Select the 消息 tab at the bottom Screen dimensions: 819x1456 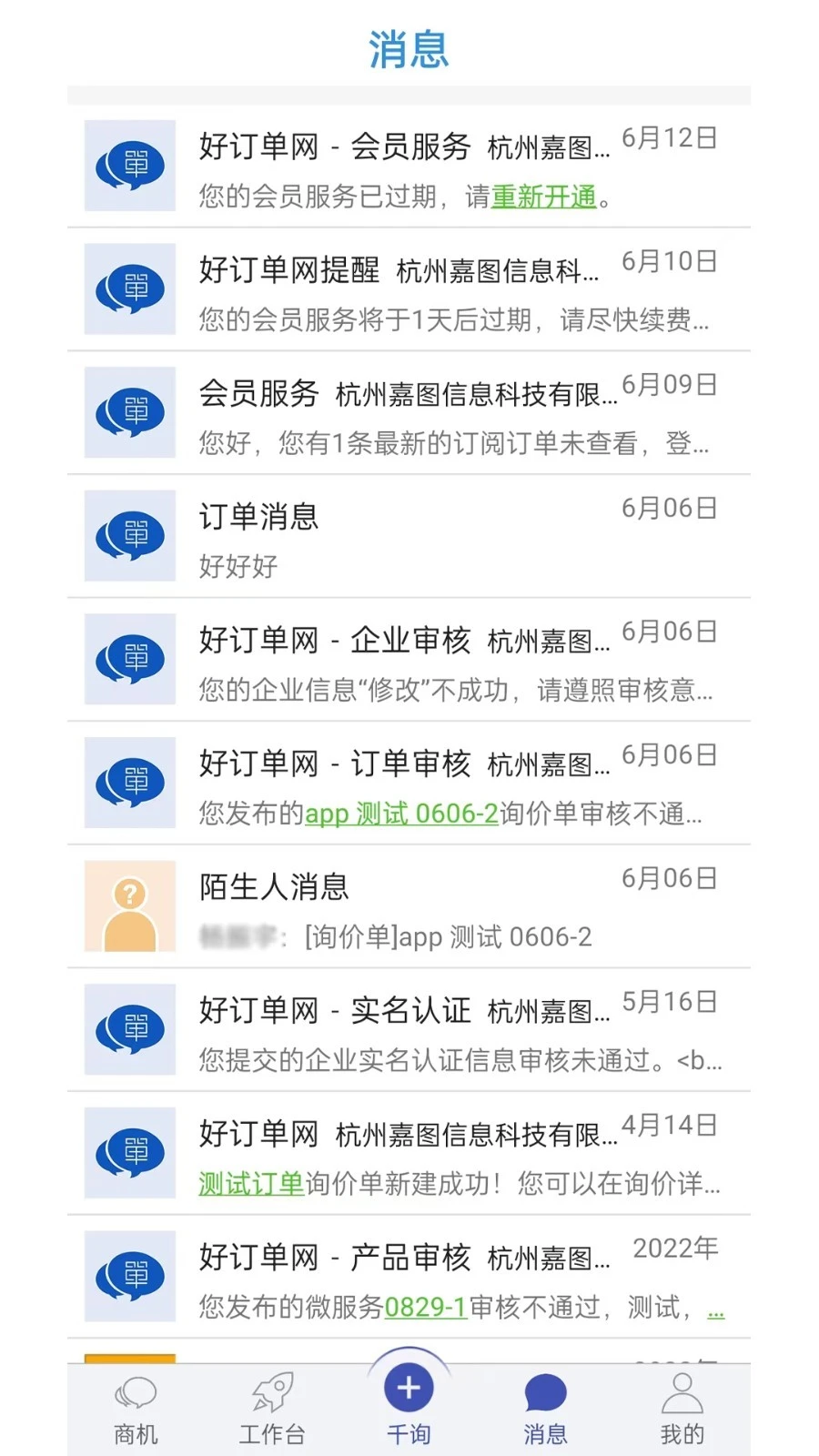pos(544,1406)
